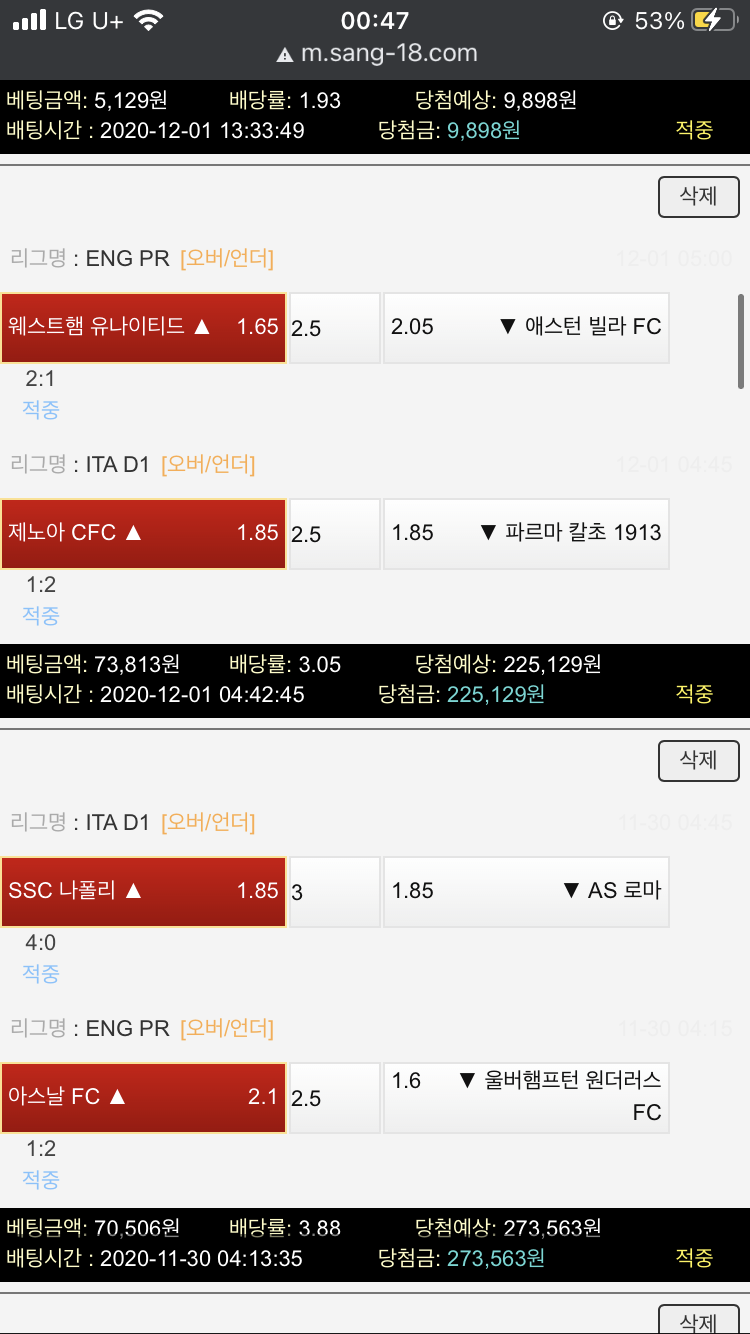Viewport: 750px width, 1334px height.
Task: Select AS 로마 under at 1.85
Action: pyautogui.click(x=526, y=891)
